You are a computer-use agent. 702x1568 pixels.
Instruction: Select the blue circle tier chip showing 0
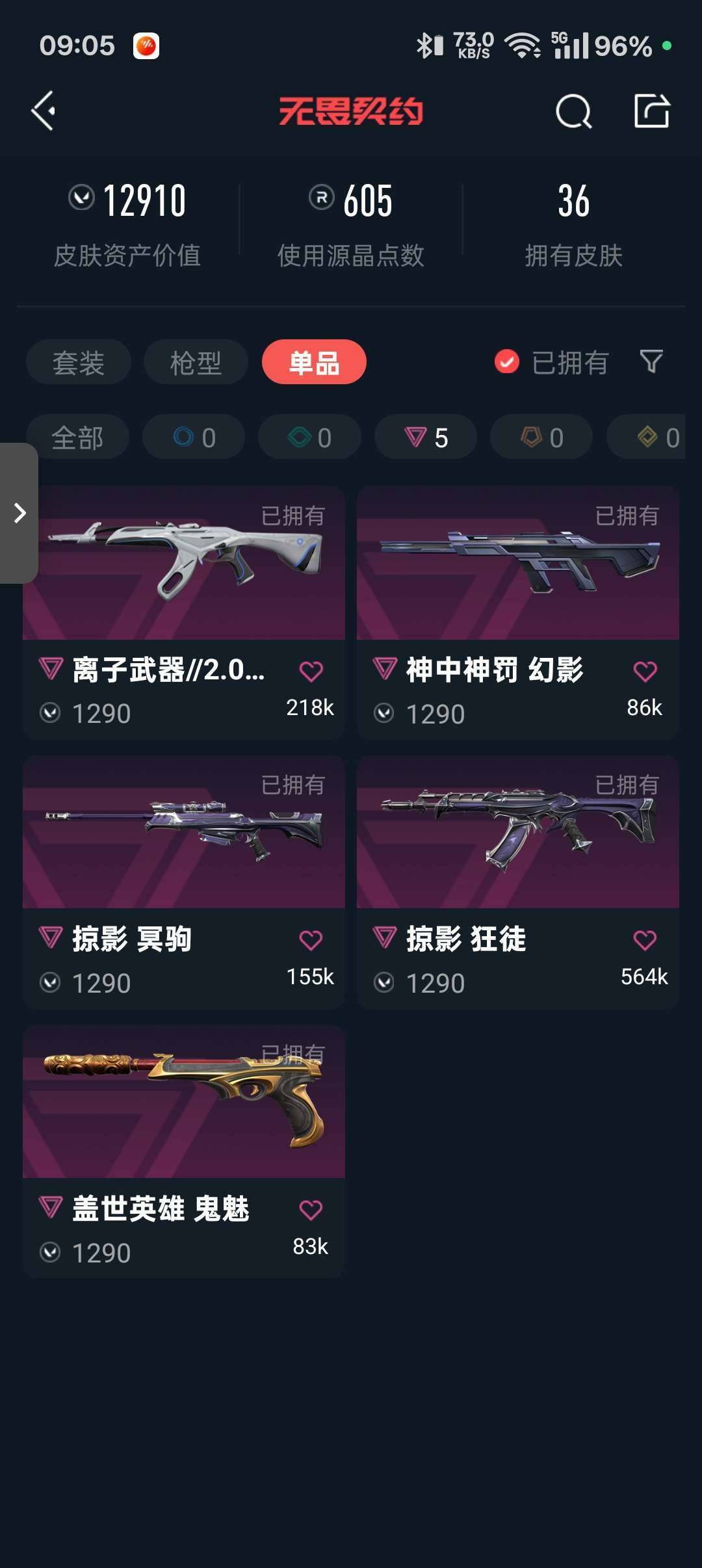click(194, 438)
